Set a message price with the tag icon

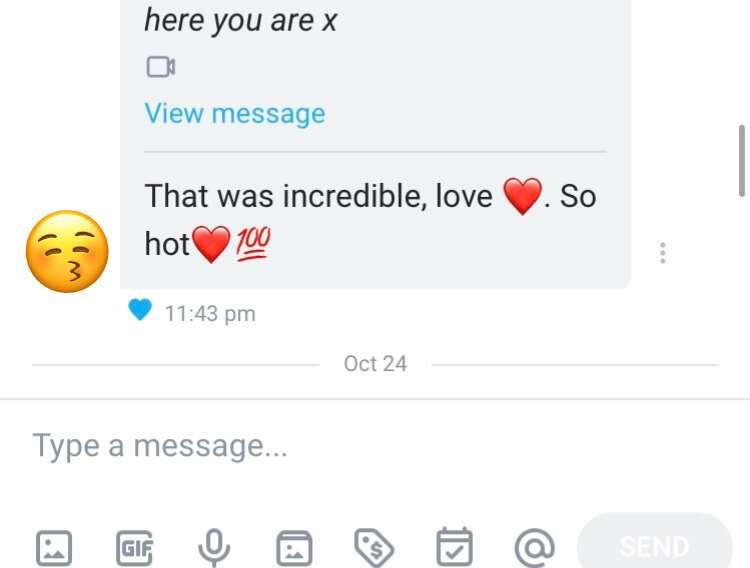coord(374,547)
